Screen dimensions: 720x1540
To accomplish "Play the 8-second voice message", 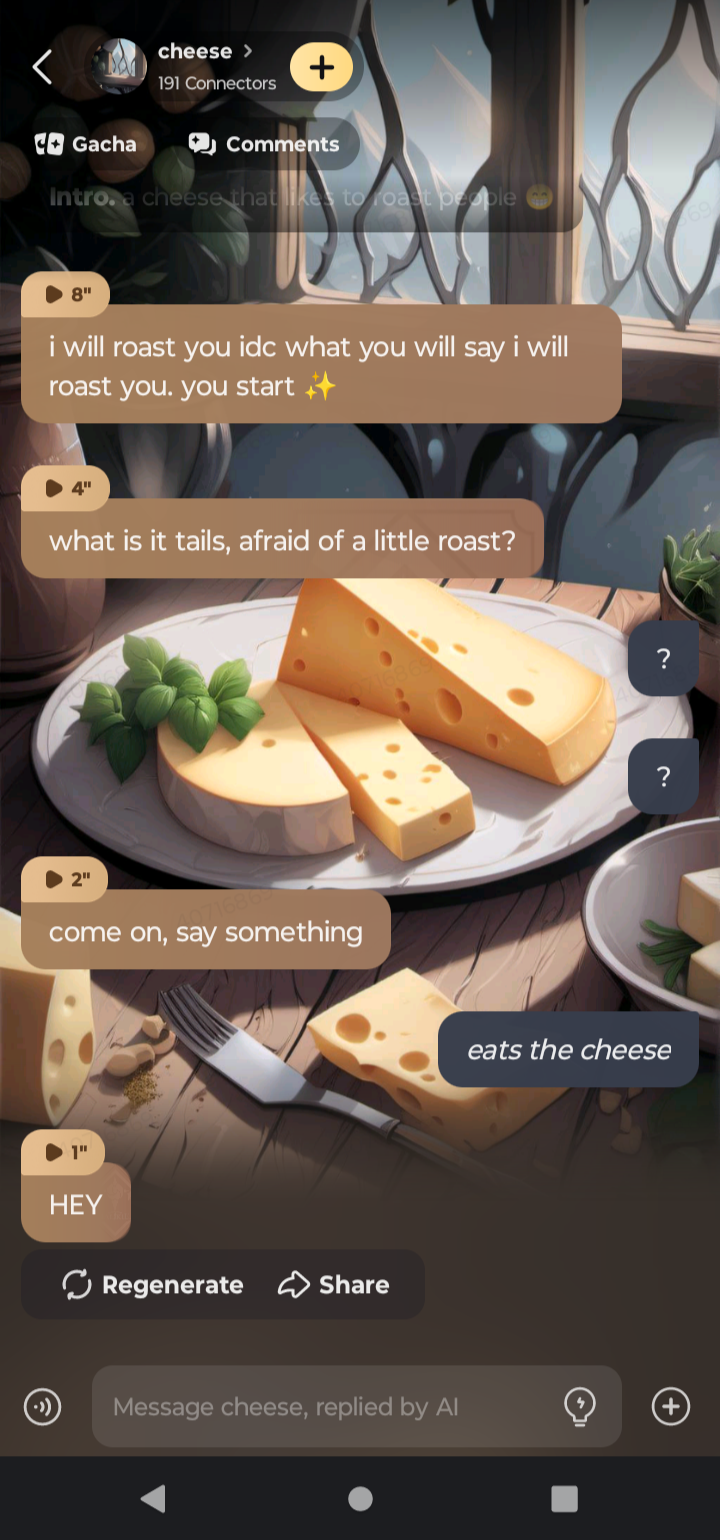I will (x=66, y=294).
